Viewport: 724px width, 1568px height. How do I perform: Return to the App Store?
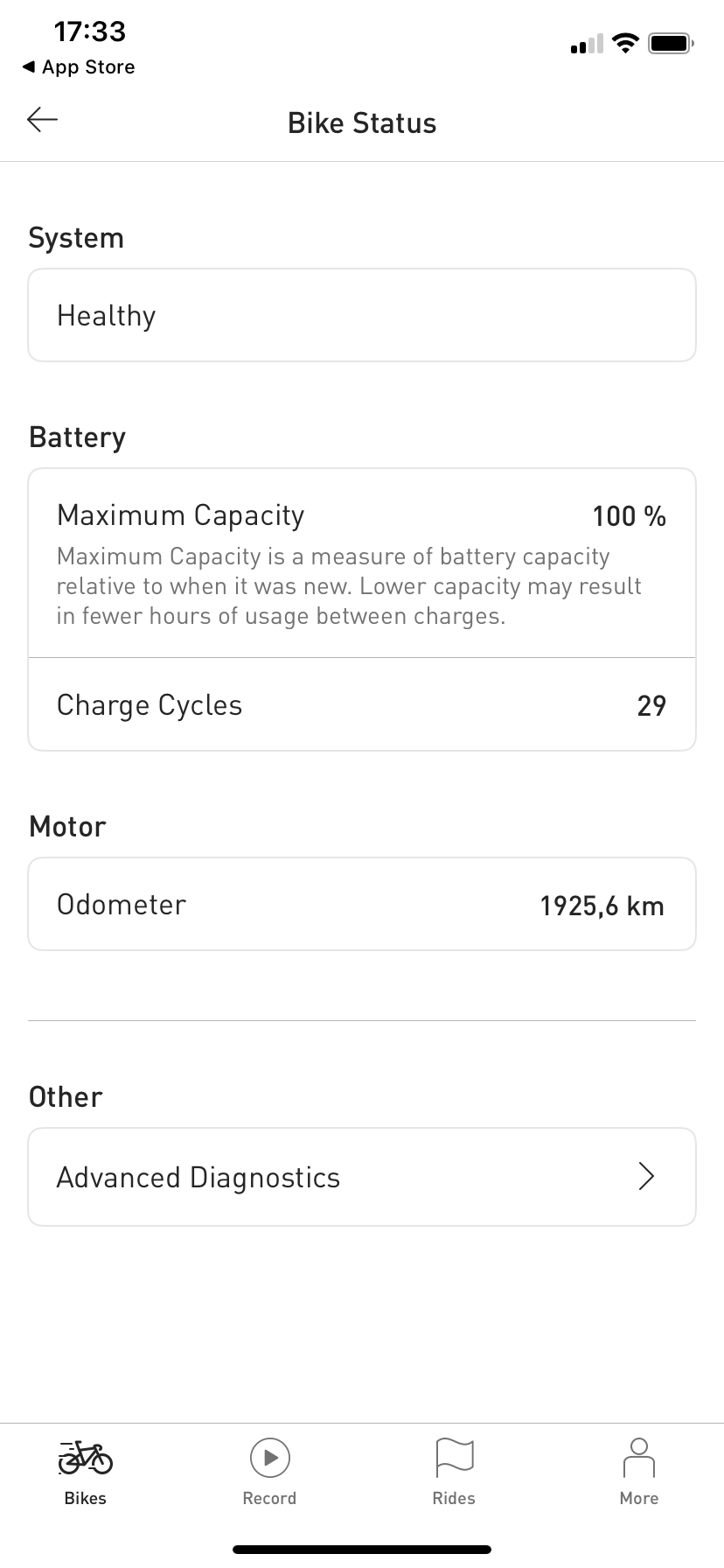pos(79,67)
